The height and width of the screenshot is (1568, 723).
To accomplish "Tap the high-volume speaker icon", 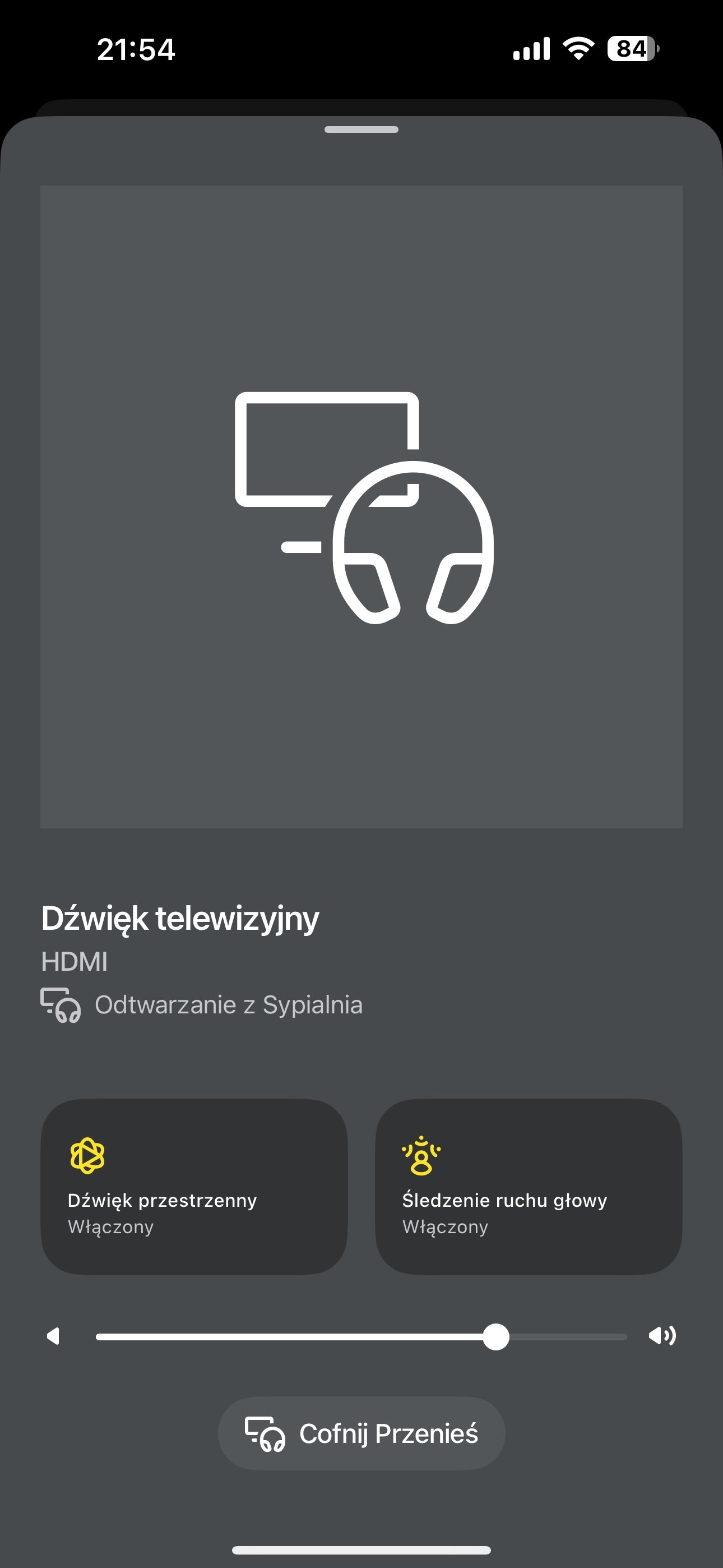I will pos(662,1336).
